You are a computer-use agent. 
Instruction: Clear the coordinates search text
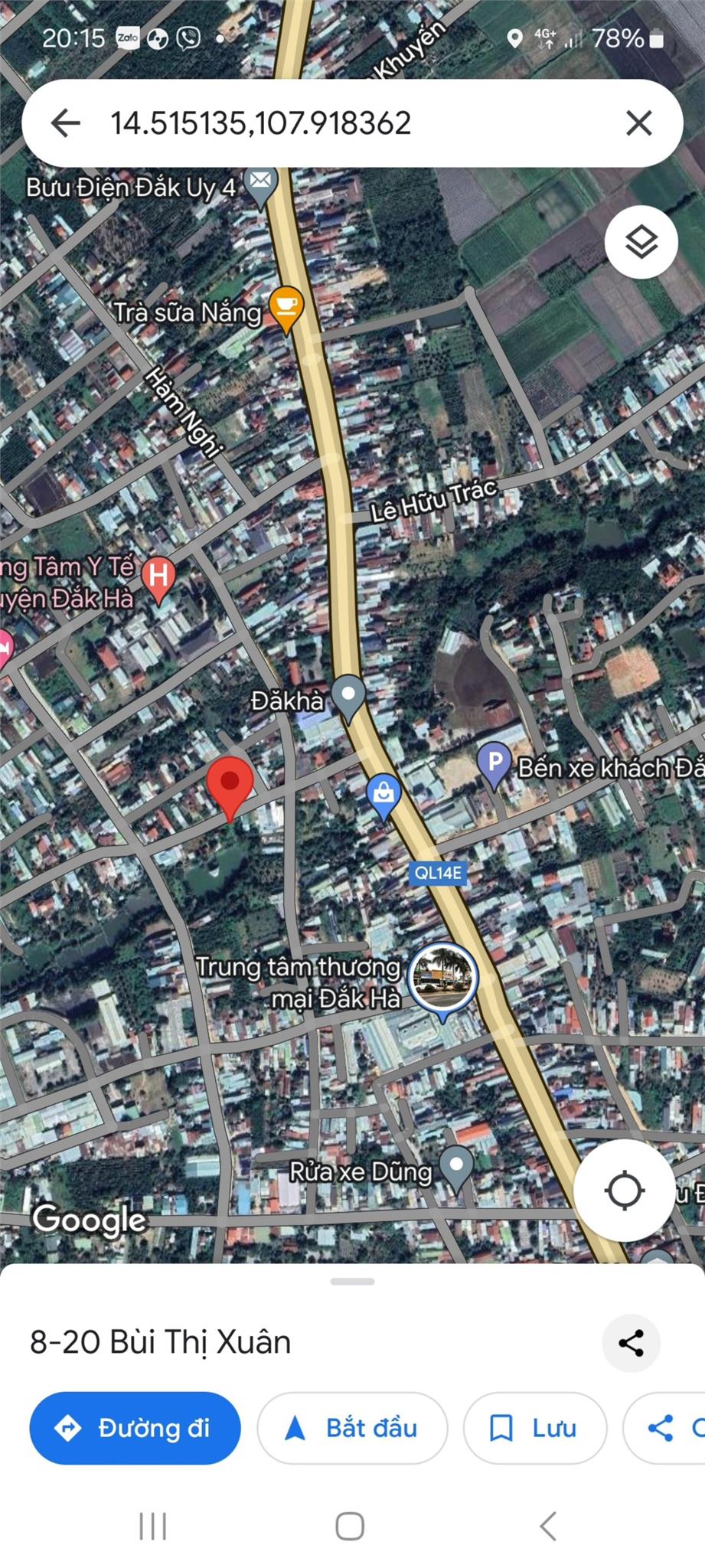638,122
